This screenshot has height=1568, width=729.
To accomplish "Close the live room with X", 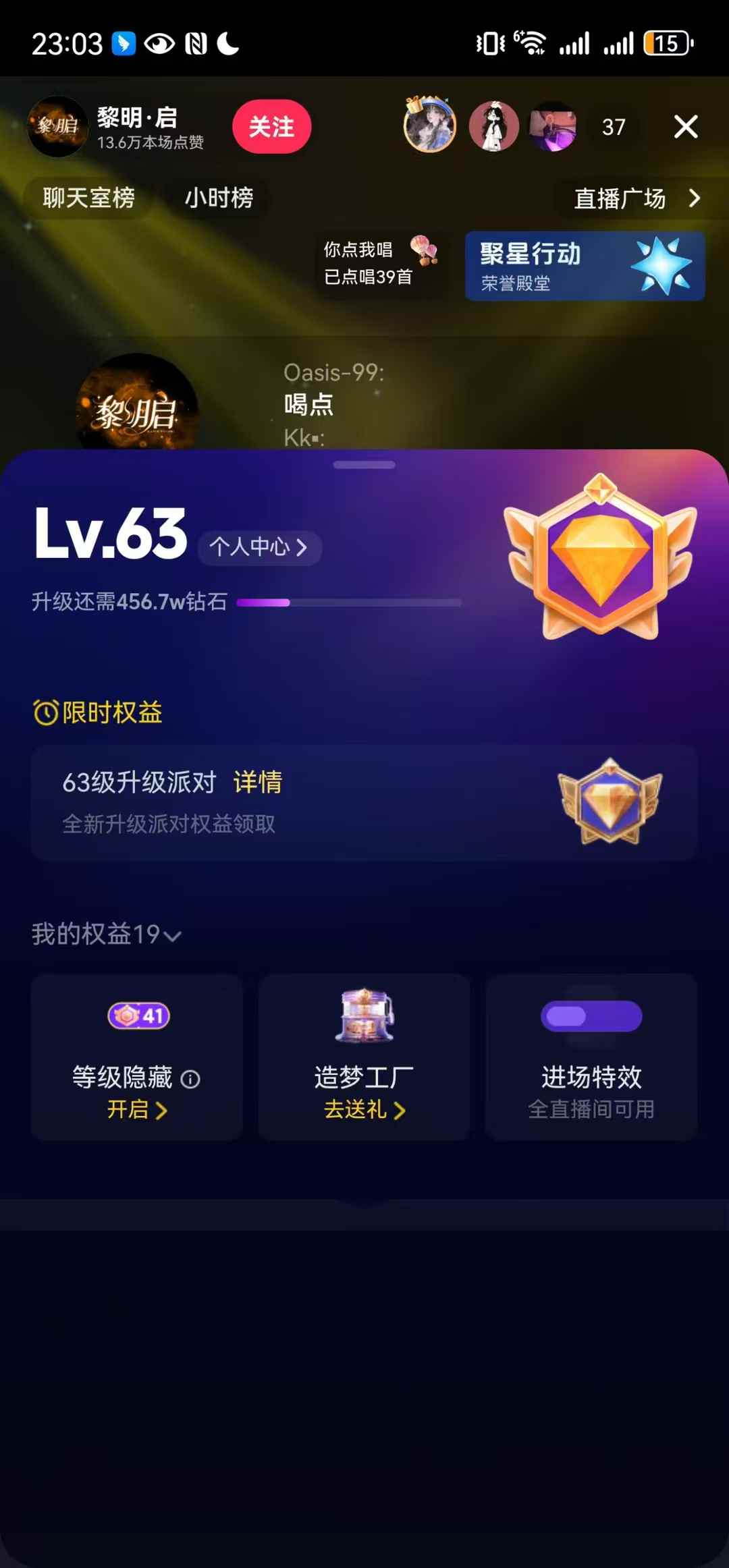I will click(686, 126).
